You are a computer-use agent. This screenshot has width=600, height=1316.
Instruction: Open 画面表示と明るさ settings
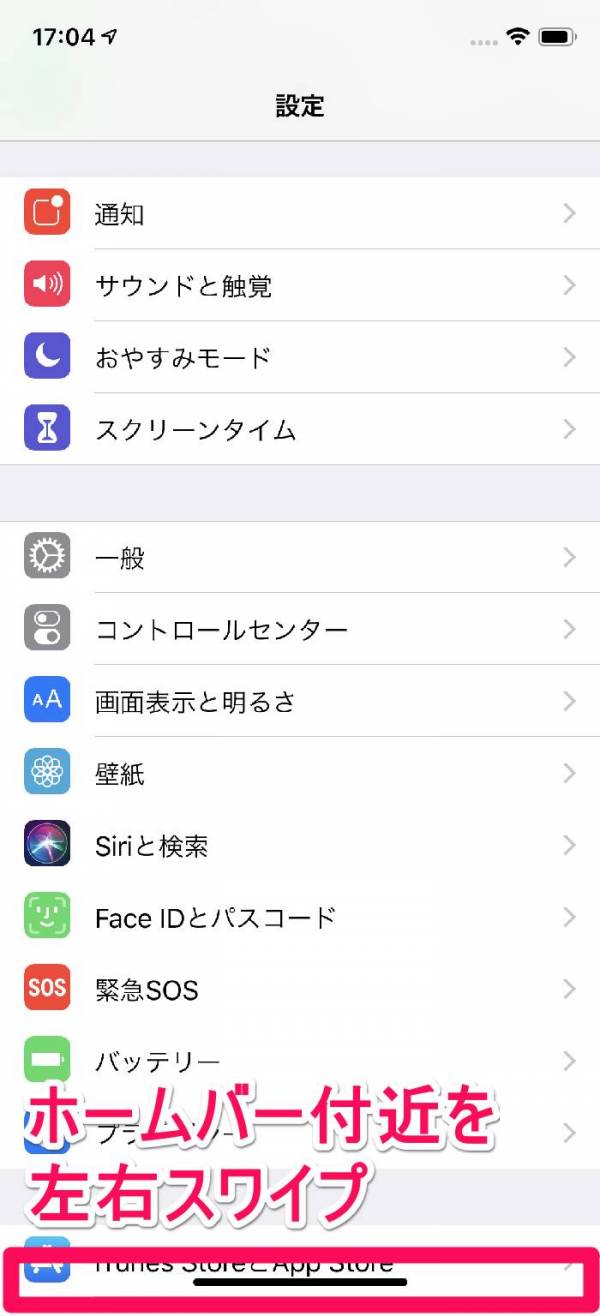pos(300,701)
